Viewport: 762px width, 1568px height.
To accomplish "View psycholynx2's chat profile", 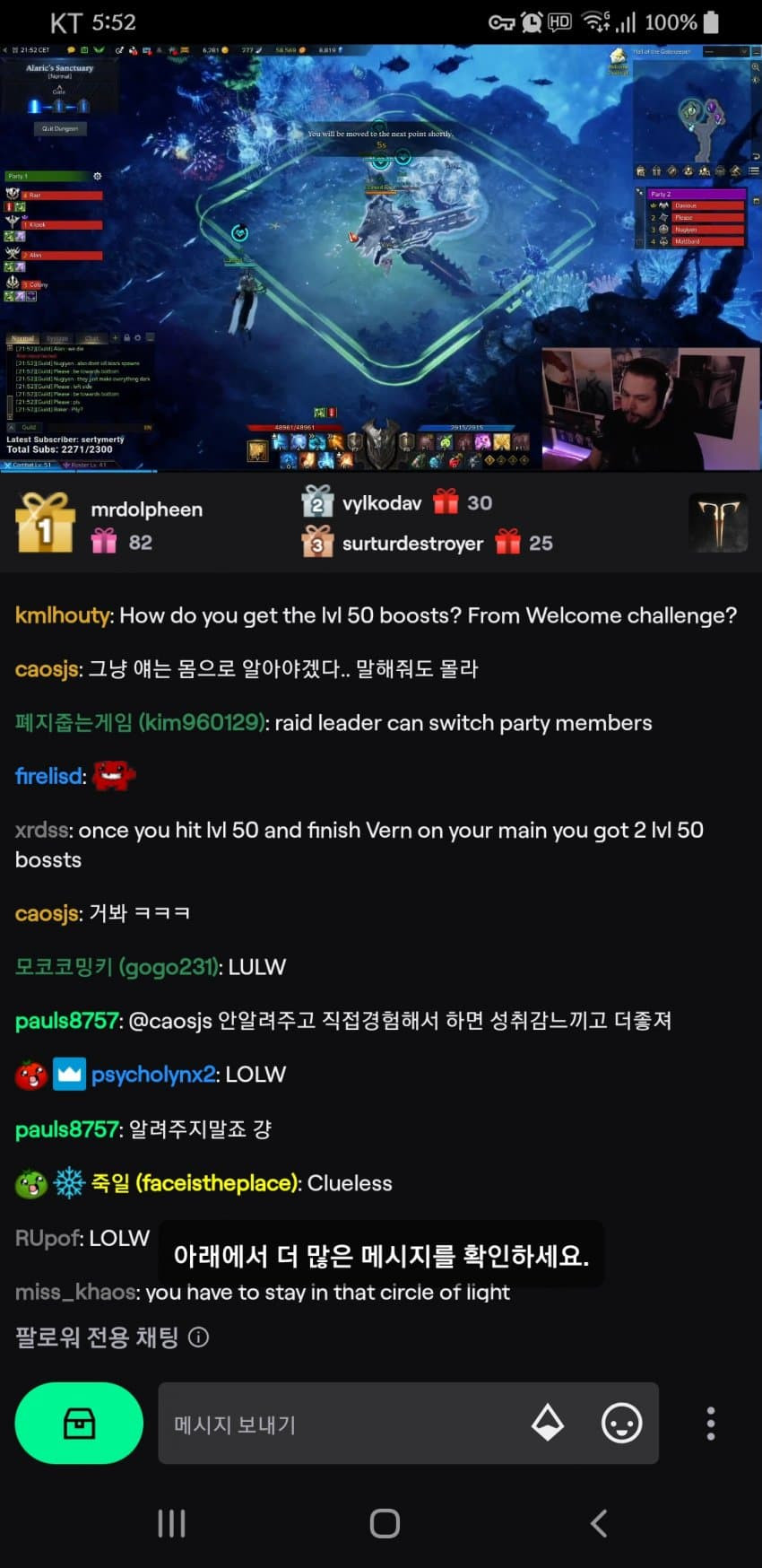I will 152,1075.
